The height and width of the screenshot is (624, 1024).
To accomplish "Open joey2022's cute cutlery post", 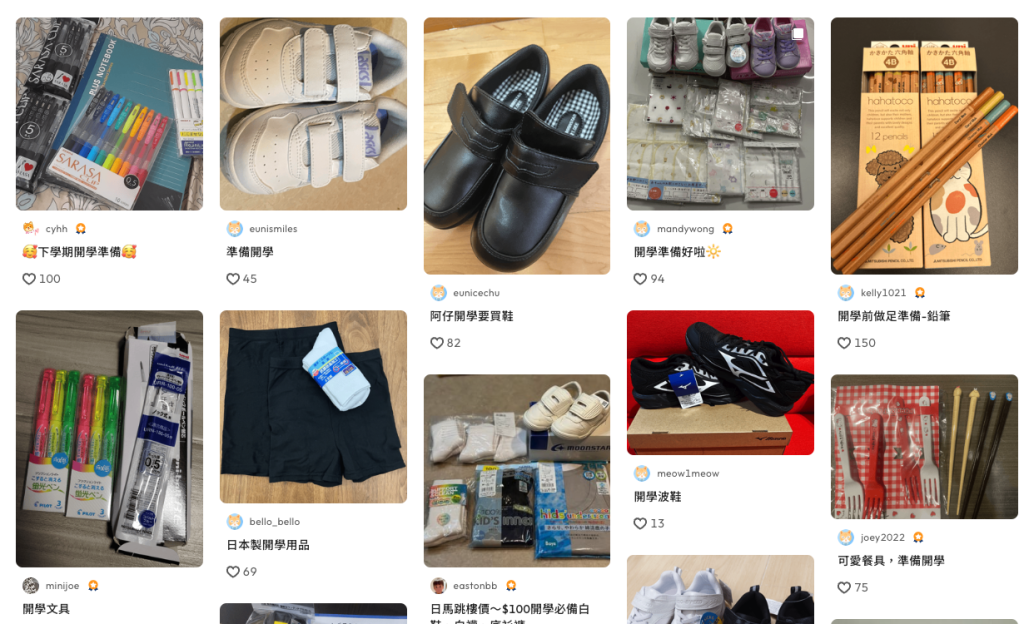I will 924,446.
